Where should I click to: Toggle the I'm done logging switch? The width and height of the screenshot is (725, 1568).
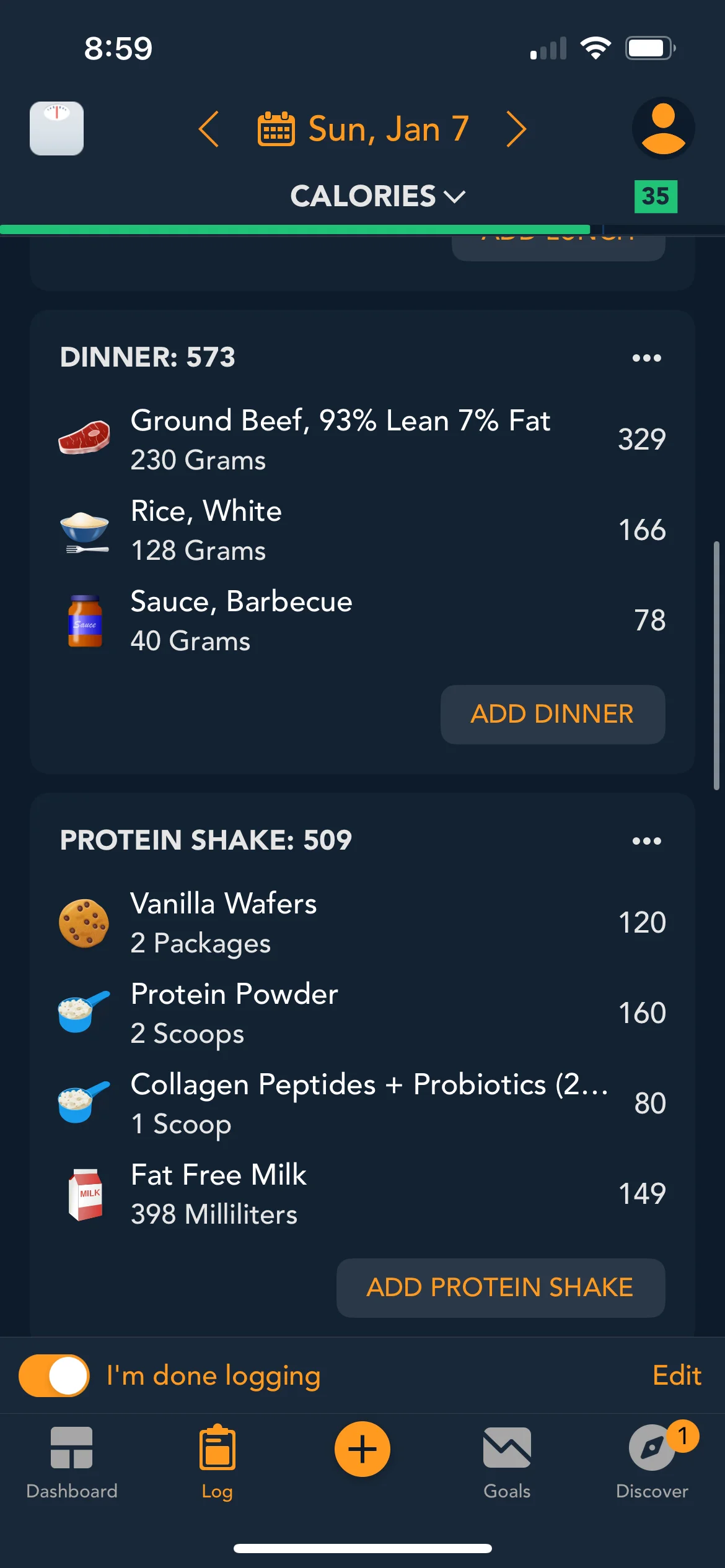[55, 1375]
